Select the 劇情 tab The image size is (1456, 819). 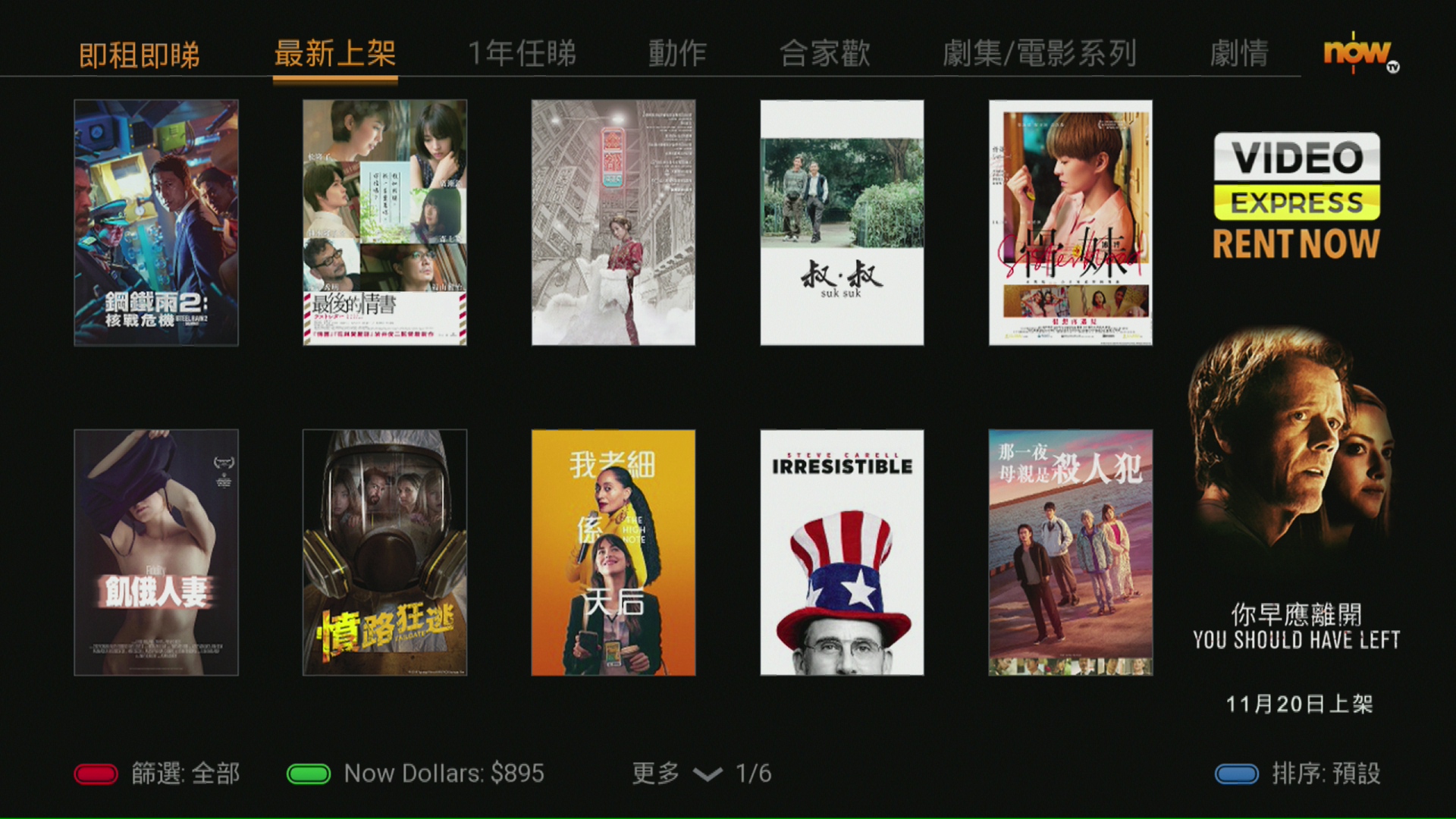[1239, 54]
